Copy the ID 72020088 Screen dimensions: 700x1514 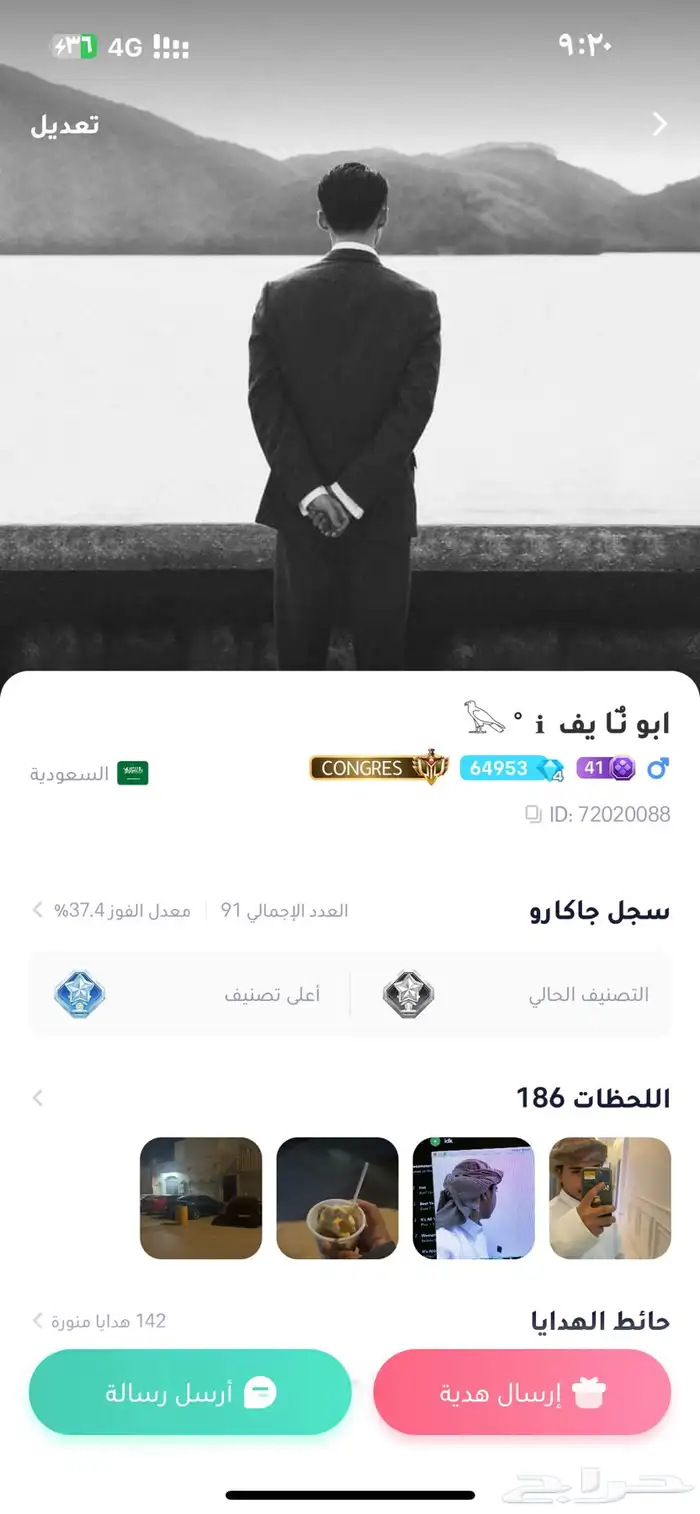point(534,814)
